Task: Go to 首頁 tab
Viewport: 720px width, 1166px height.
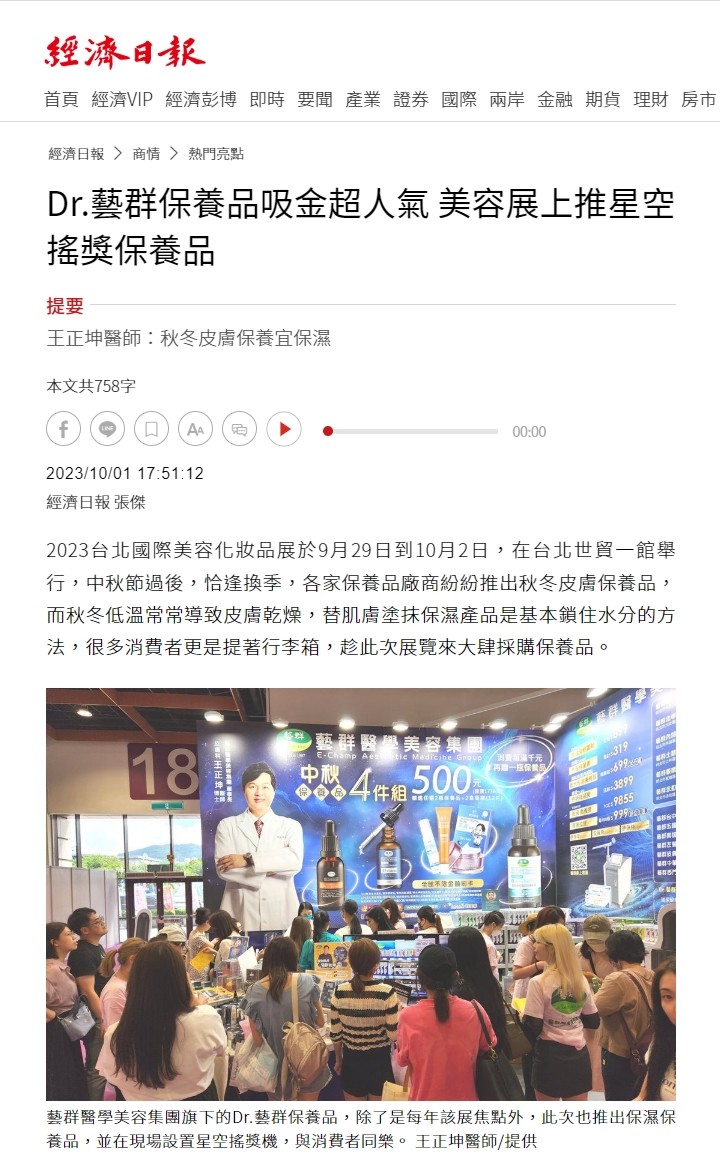Action: click(x=61, y=99)
